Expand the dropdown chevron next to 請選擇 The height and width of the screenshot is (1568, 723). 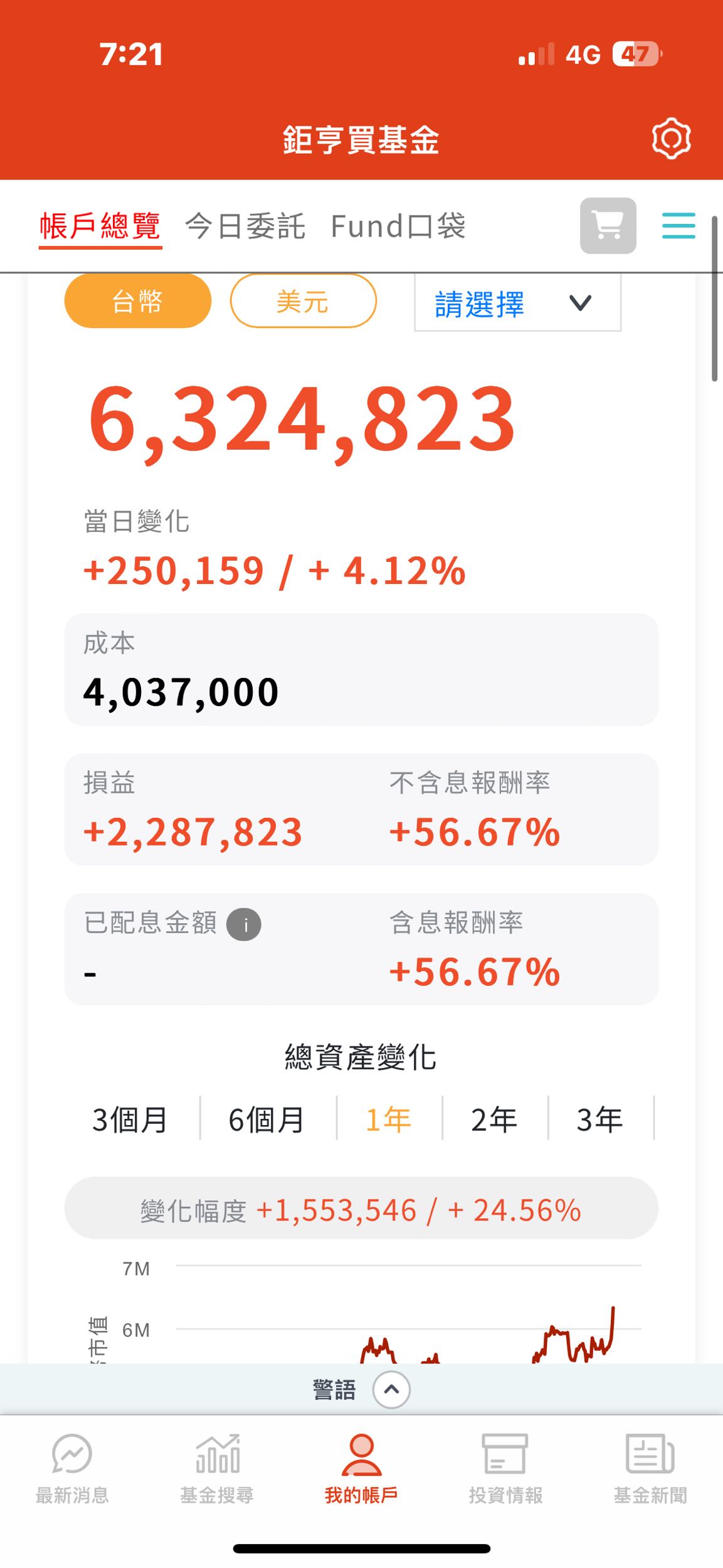point(579,303)
